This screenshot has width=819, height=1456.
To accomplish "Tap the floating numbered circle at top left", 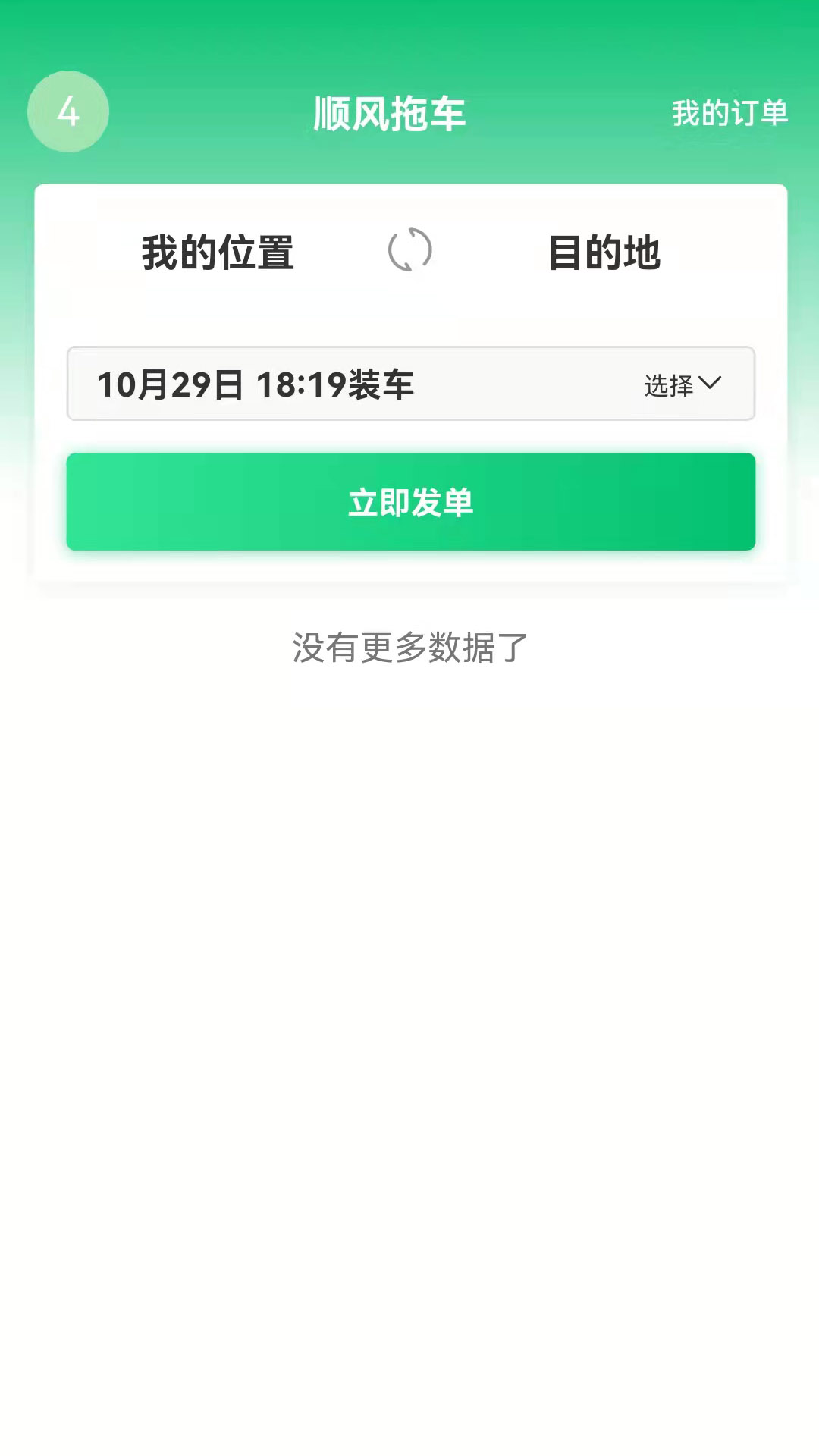I will [x=67, y=111].
